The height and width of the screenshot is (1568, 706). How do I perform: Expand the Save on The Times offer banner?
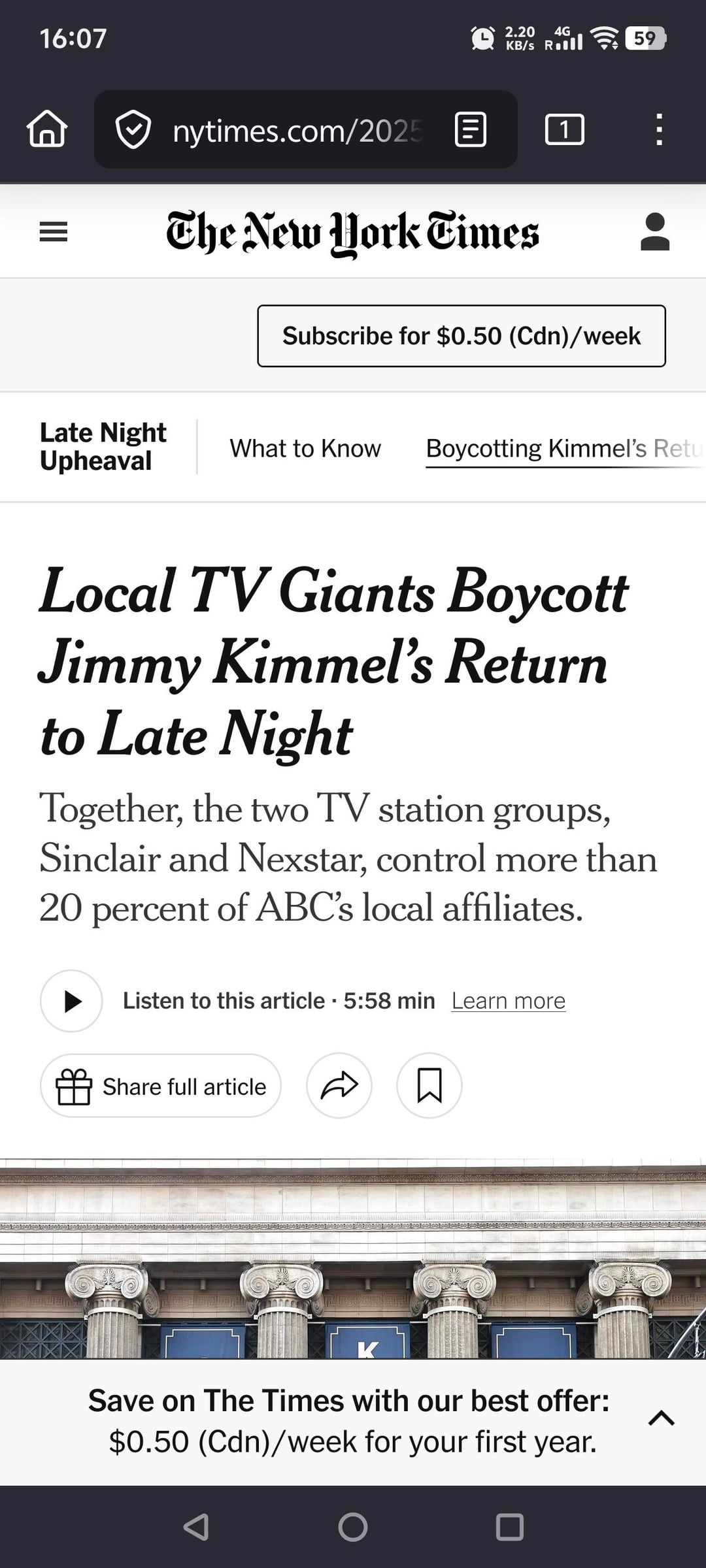[661, 1418]
